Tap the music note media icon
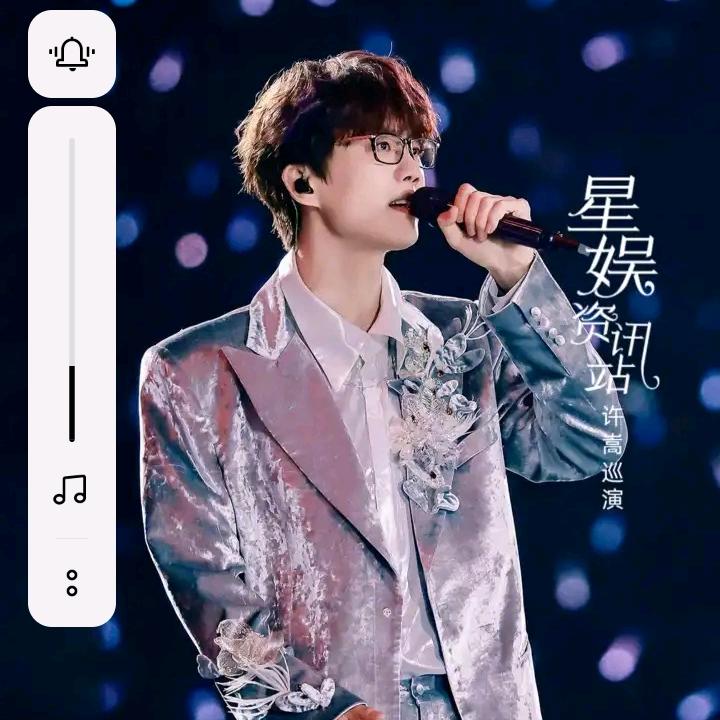720x720 pixels. pyautogui.click(x=71, y=490)
